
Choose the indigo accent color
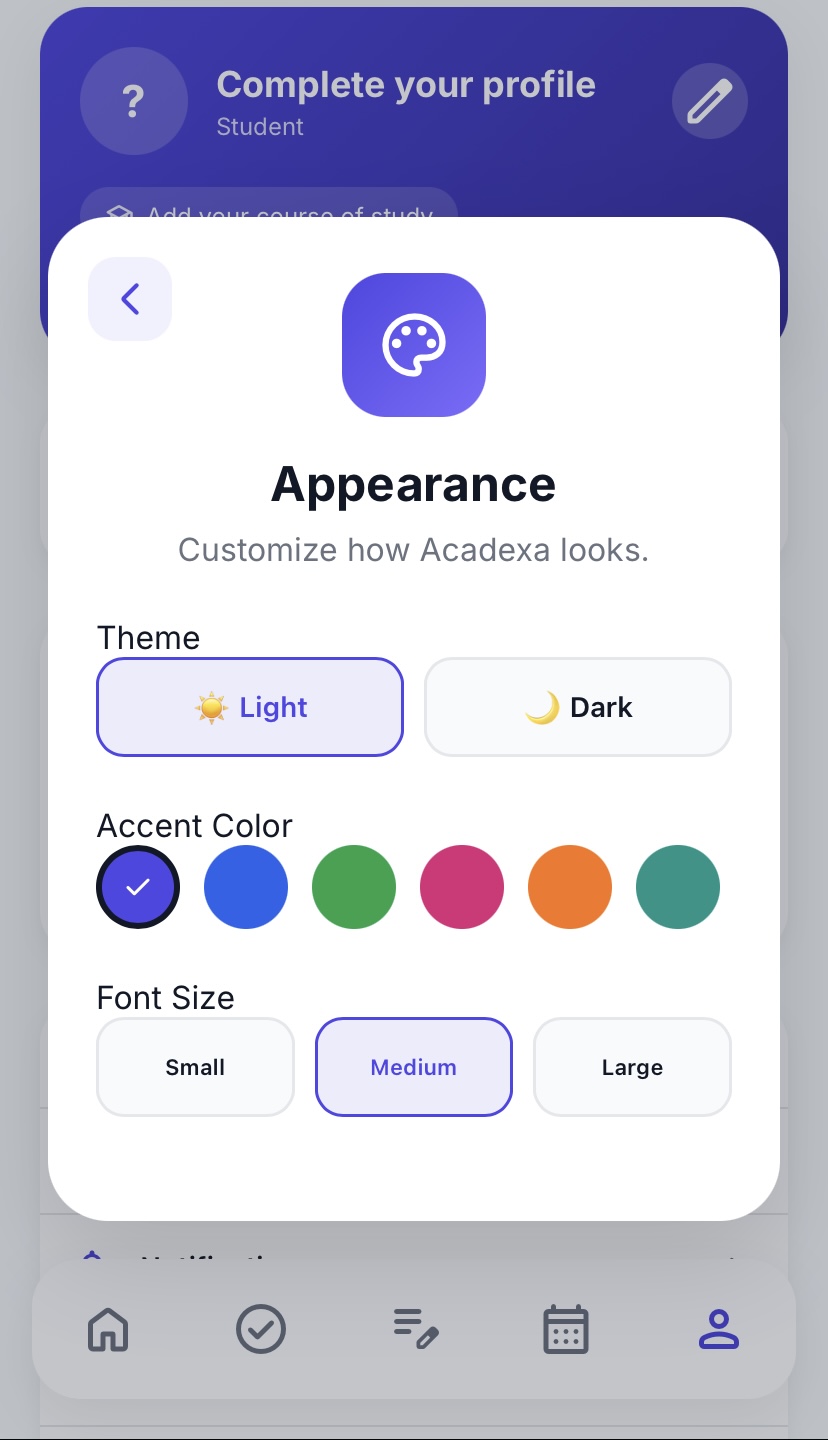pyautogui.click(x=138, y=887)
